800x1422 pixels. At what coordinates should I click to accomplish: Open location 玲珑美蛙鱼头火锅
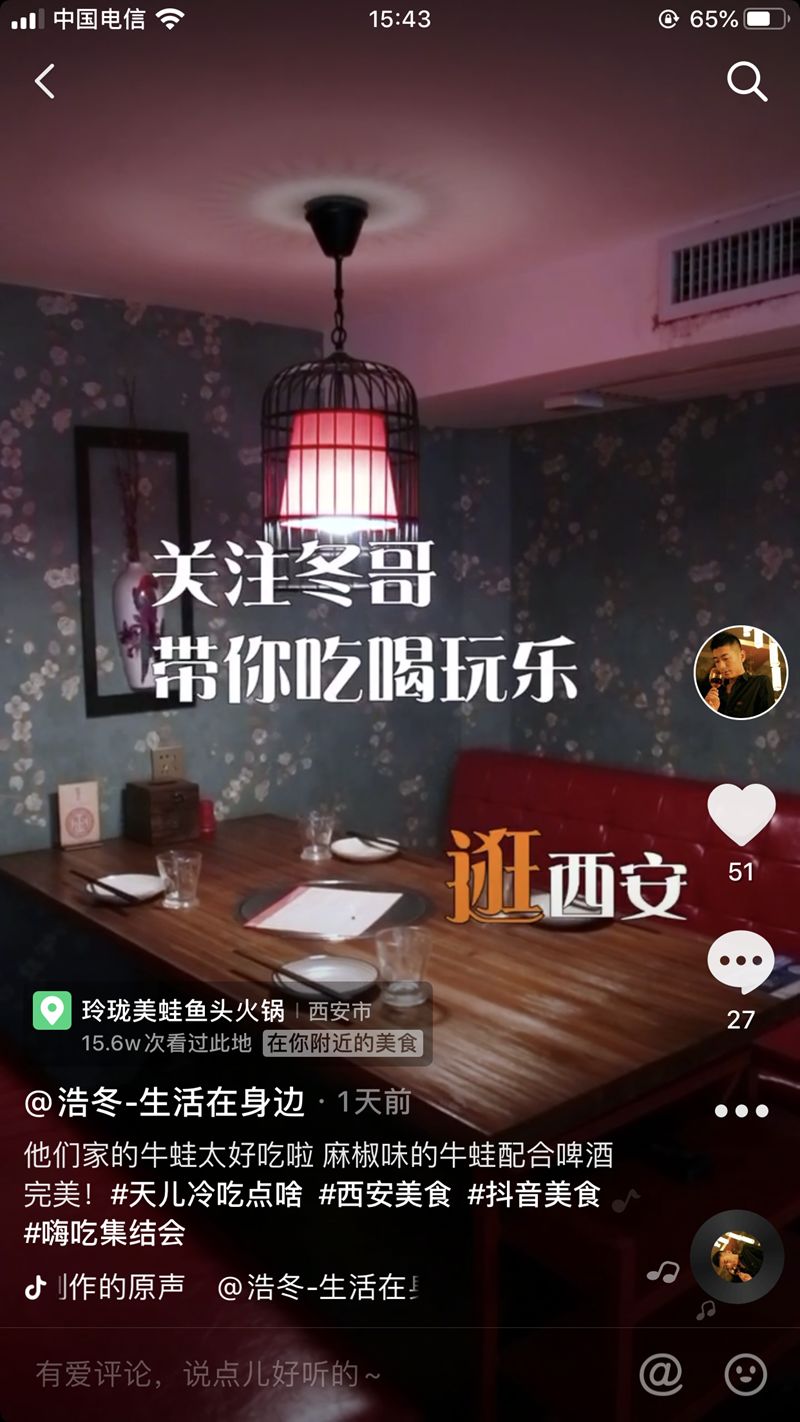click(184, 1011)
